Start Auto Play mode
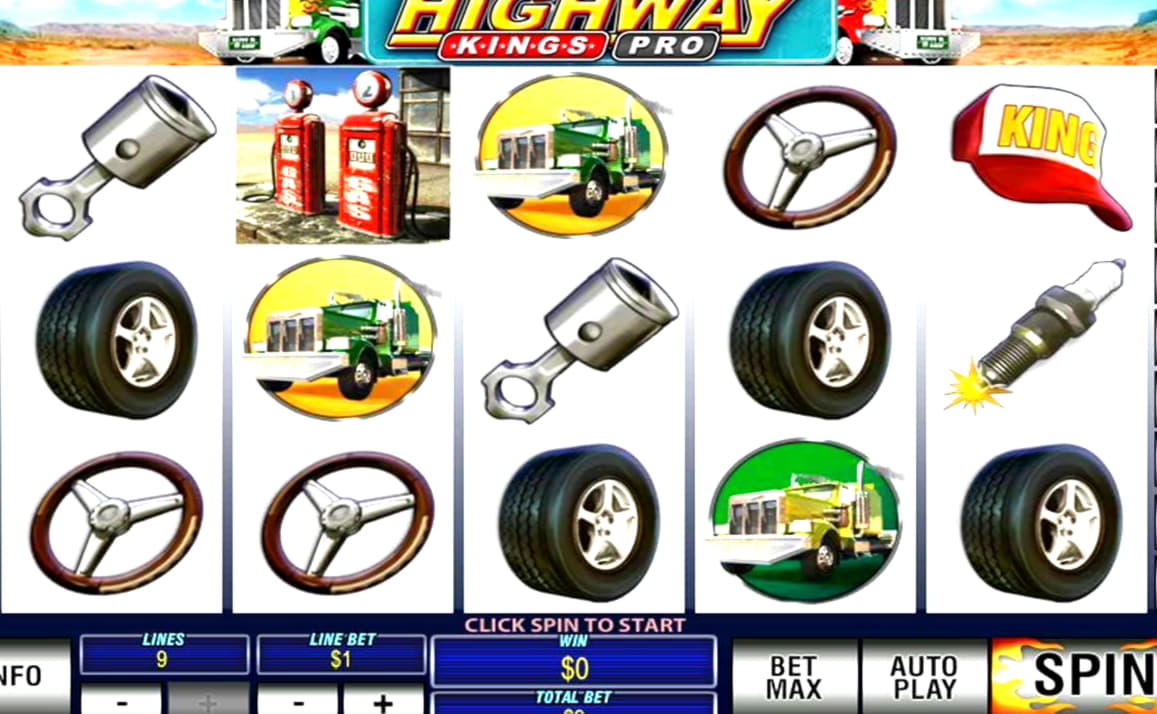Screen dimensions: 1157x714 click(923, 677)
